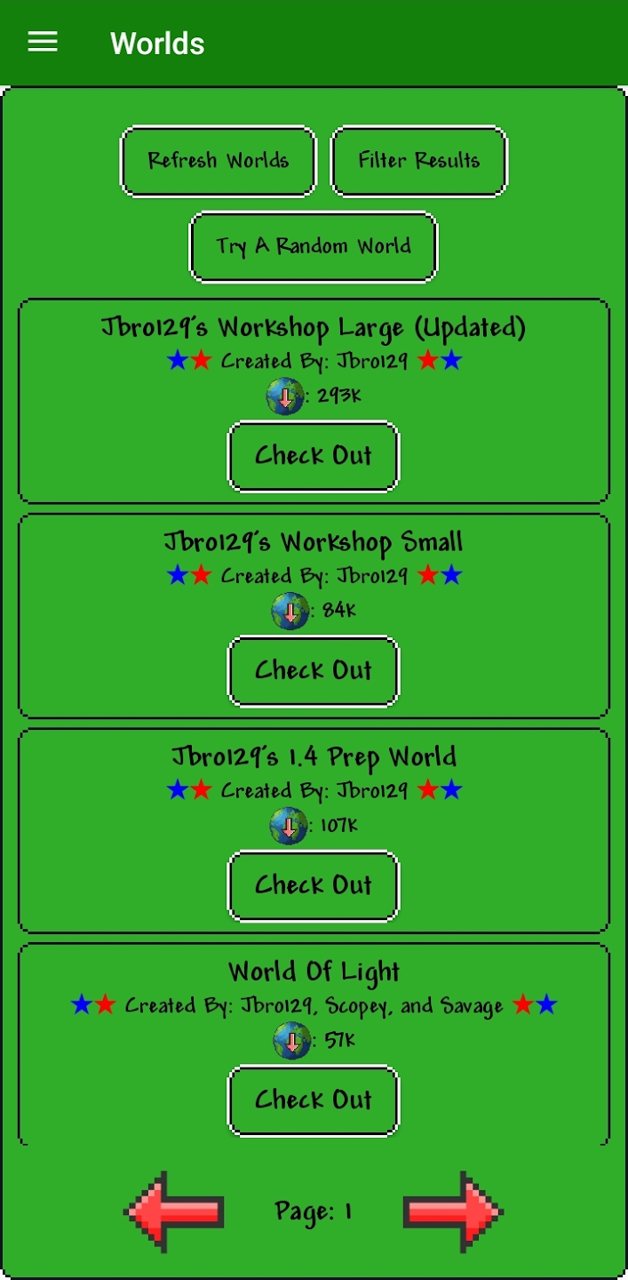
Task: Tap the Refresh Worlds button
Action: pos(218,161)
